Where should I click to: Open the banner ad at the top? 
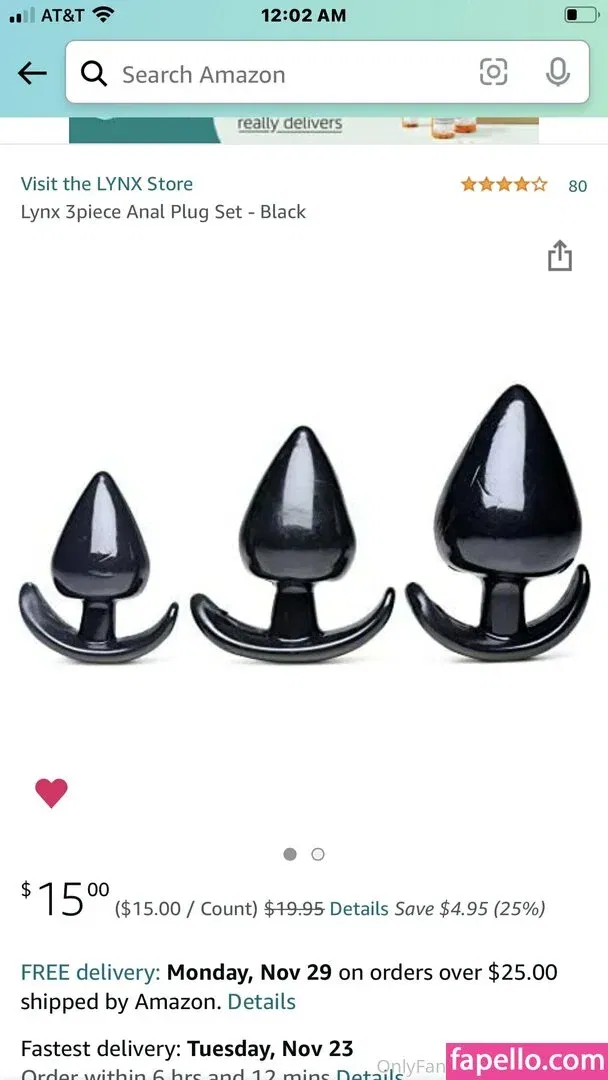click(303, 127)
